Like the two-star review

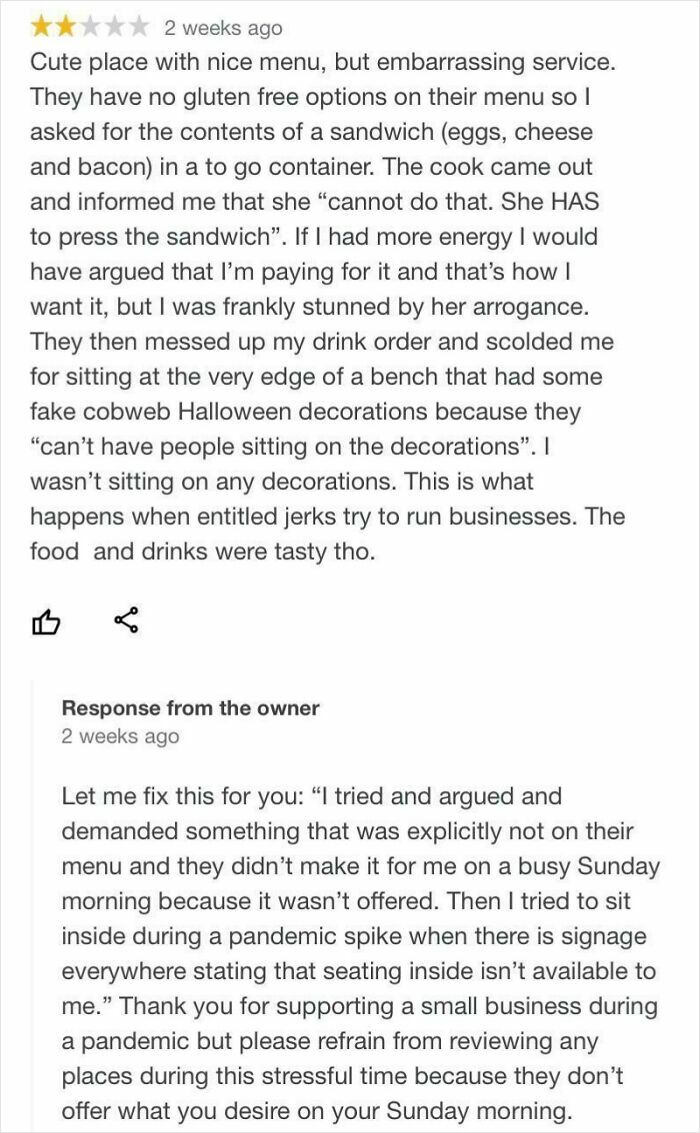point(46,621)
